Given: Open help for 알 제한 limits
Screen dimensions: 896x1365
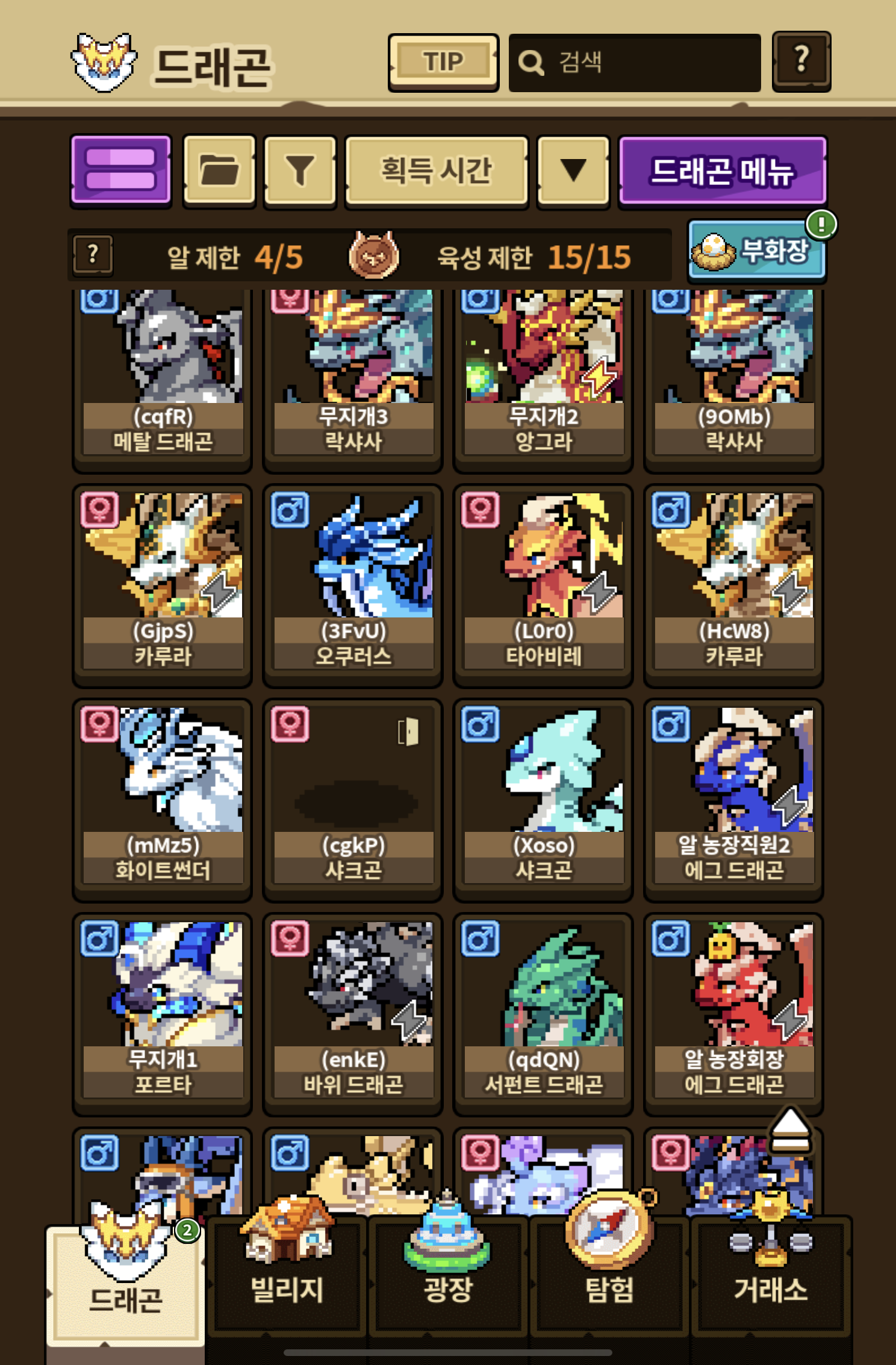Looking at the screenshot, I should click(93, 255).
